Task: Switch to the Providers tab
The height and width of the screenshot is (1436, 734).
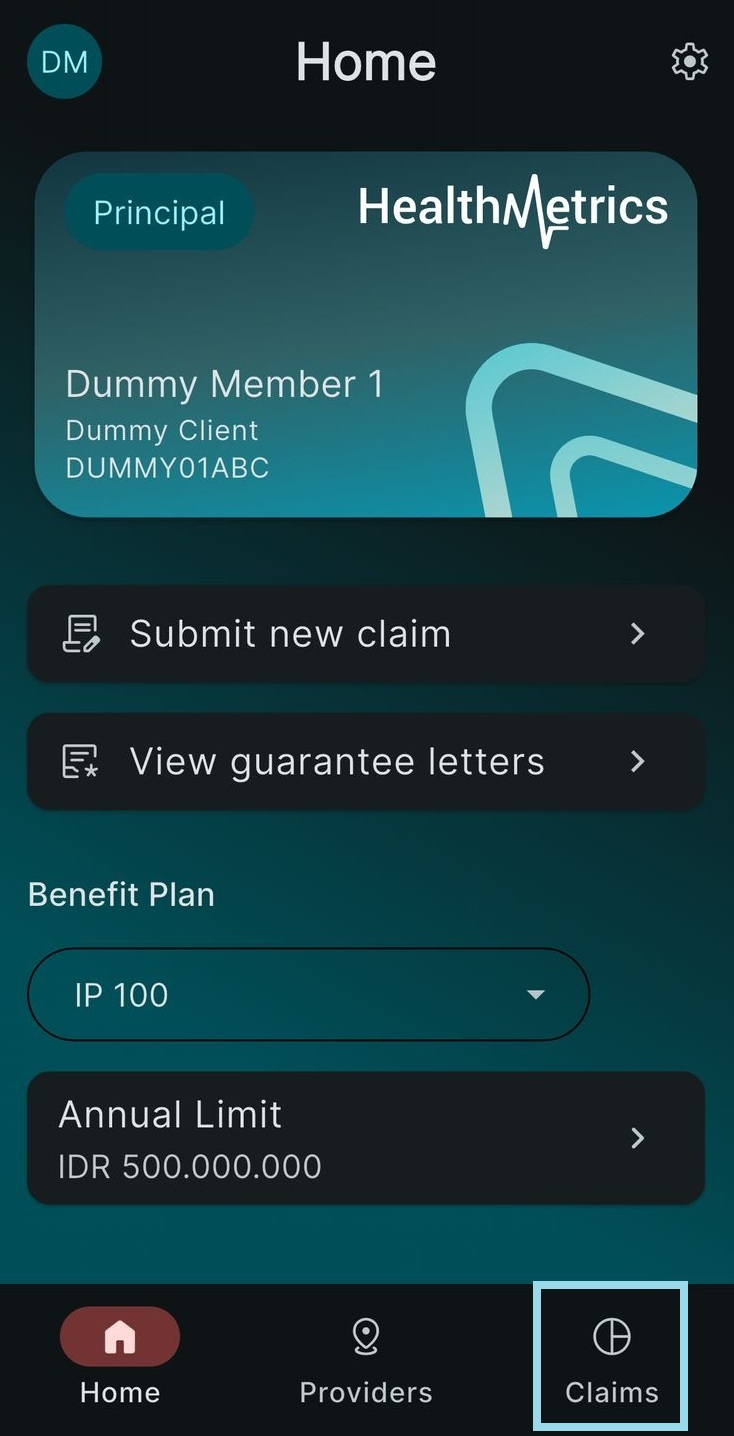Action: pos(366,1355)
